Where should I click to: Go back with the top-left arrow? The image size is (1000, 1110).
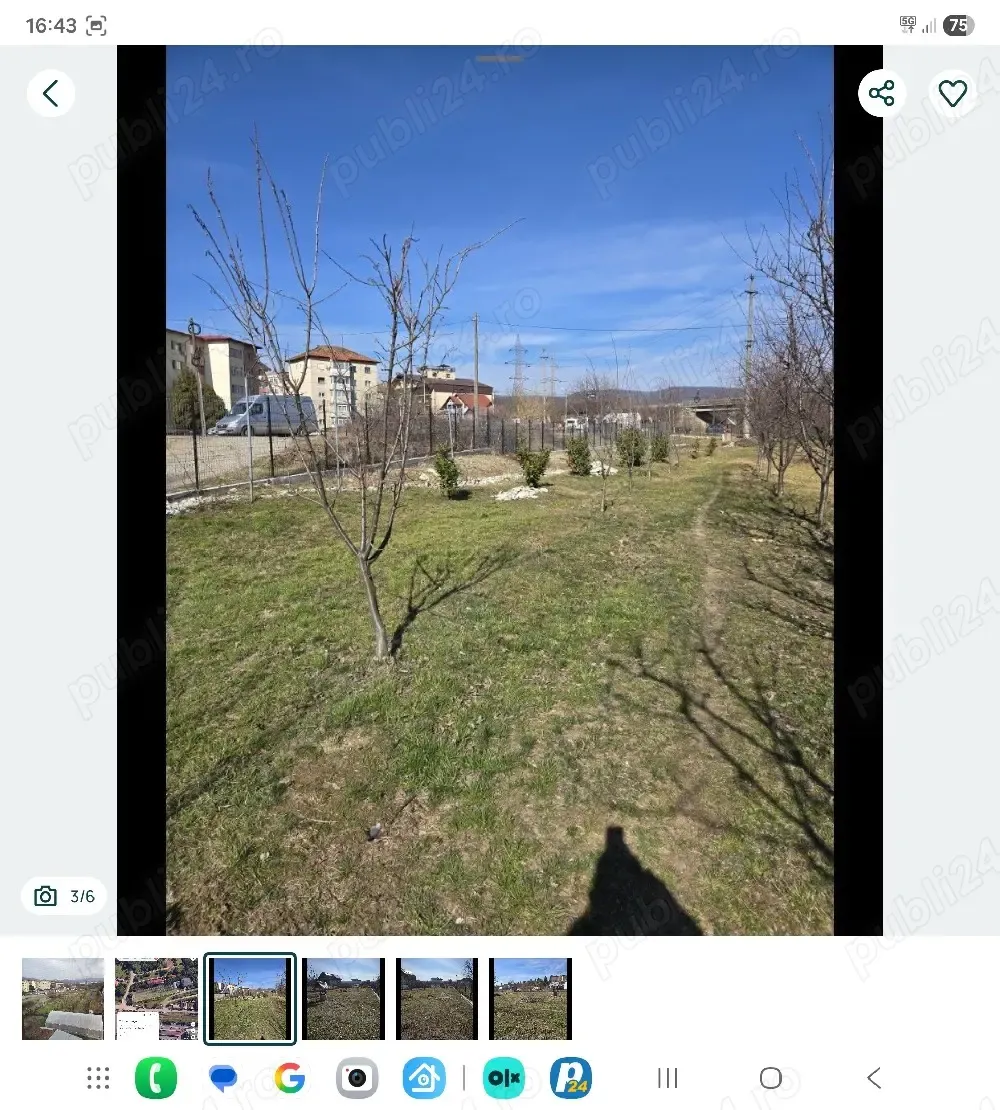(x=51, y=92)
